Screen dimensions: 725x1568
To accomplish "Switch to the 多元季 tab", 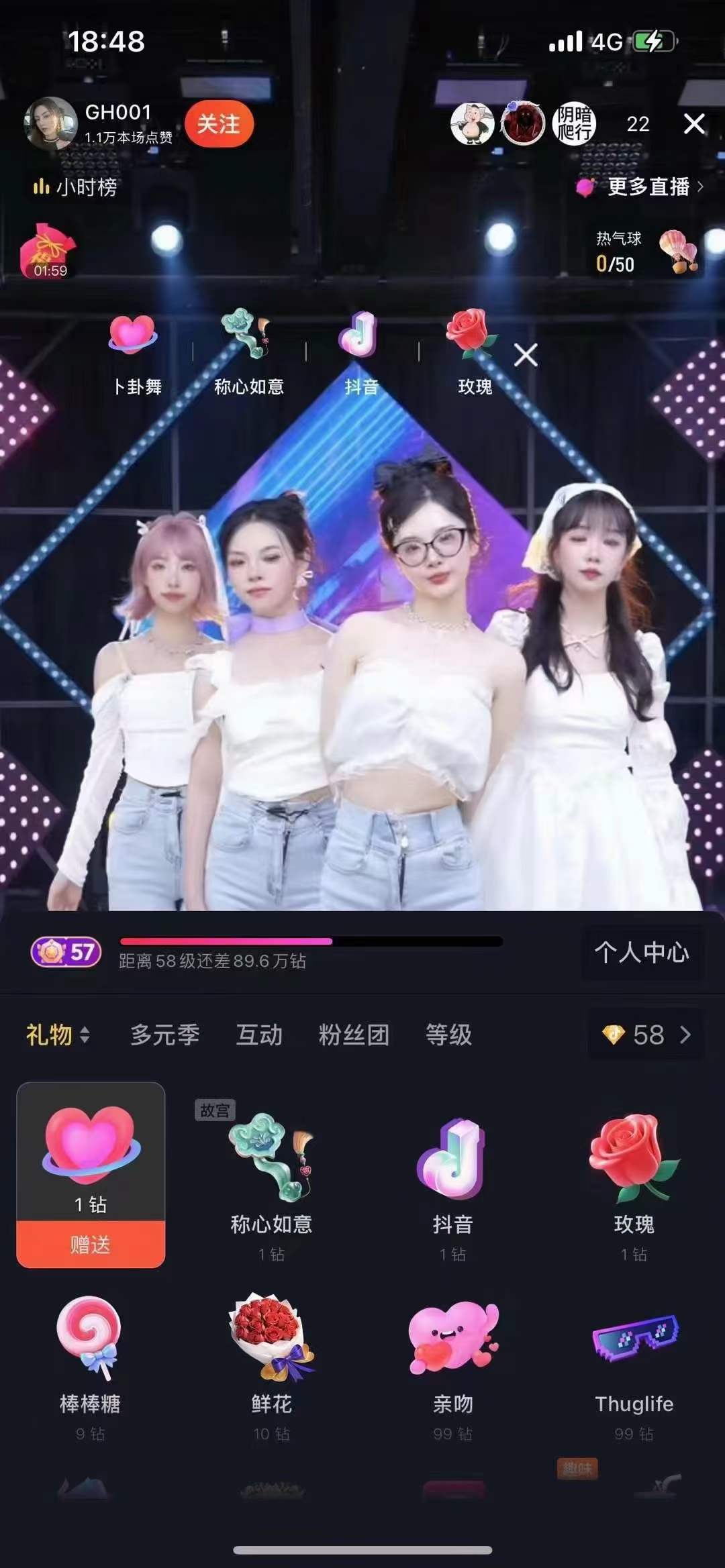I will tap(165, 1035).
